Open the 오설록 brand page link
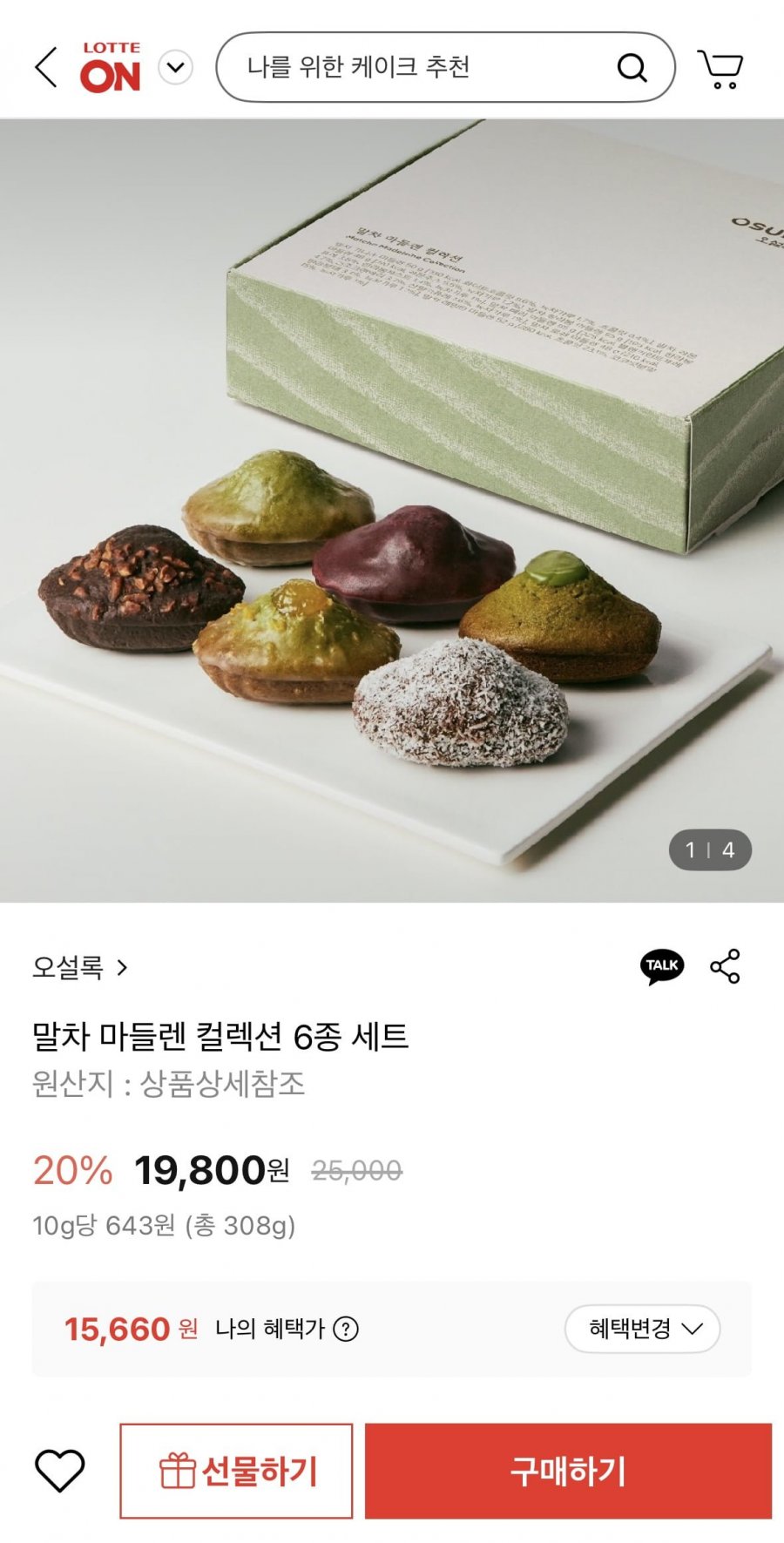The height and width of the screenshot is (1543, 784). coord(80,967)
